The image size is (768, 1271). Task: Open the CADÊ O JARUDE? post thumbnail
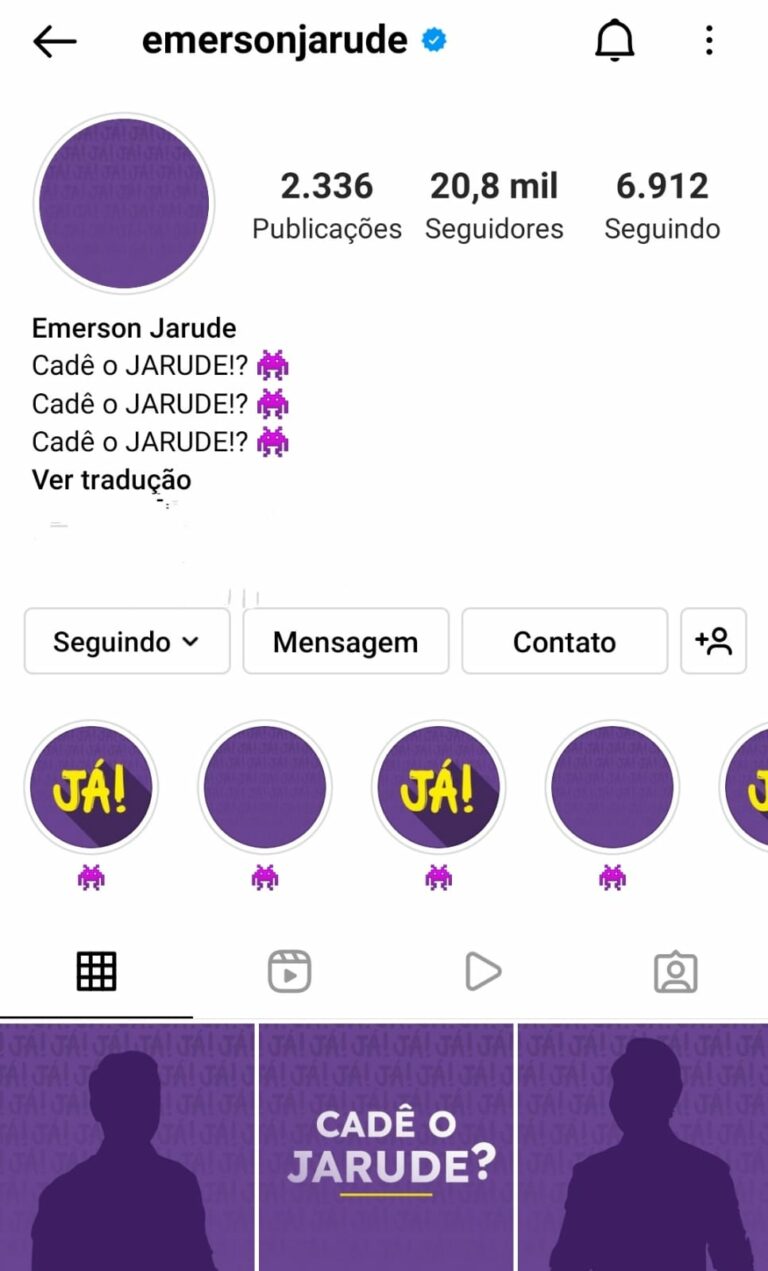384,1143
